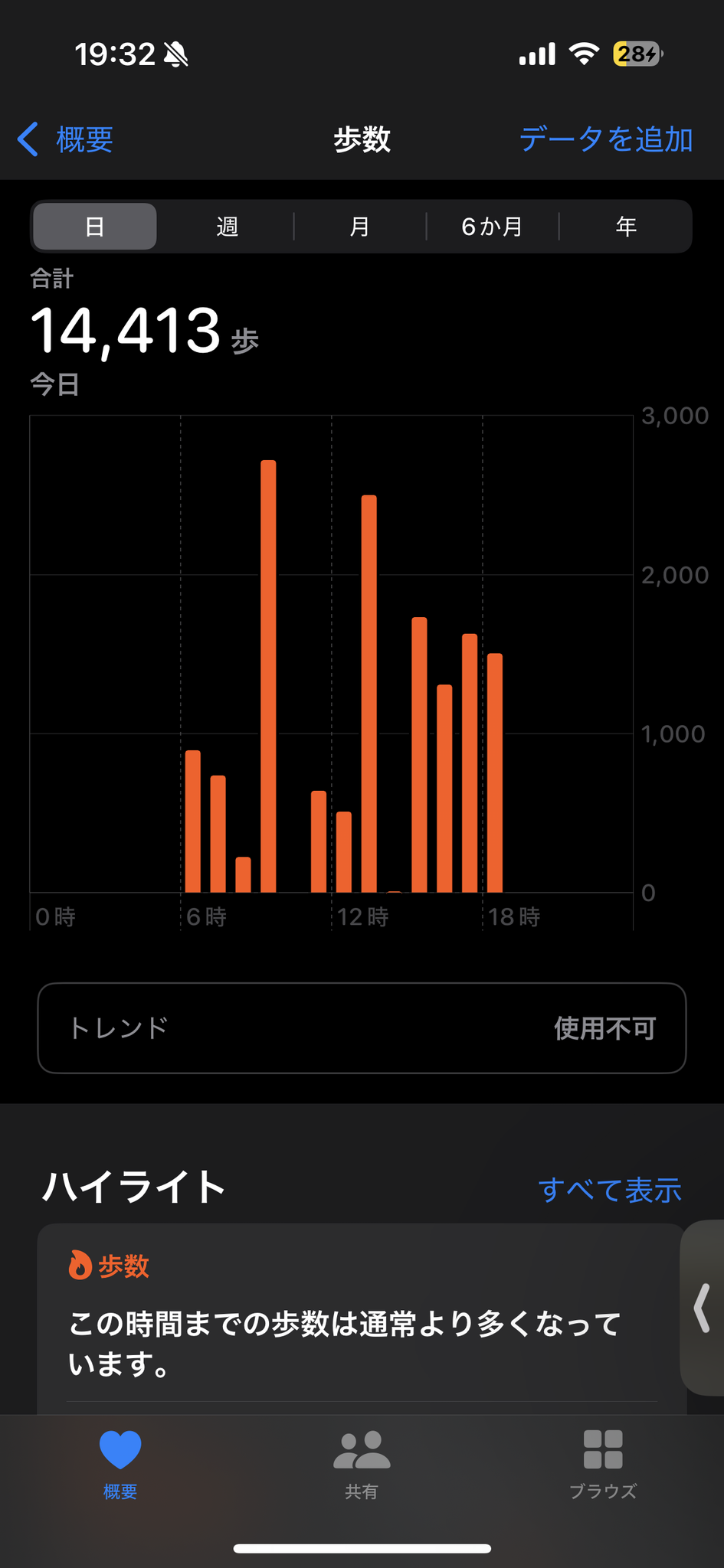Tap すべて表示 for highlights
The width and height of the screenshot is (724, 1568).
(x=610, y=1190)
